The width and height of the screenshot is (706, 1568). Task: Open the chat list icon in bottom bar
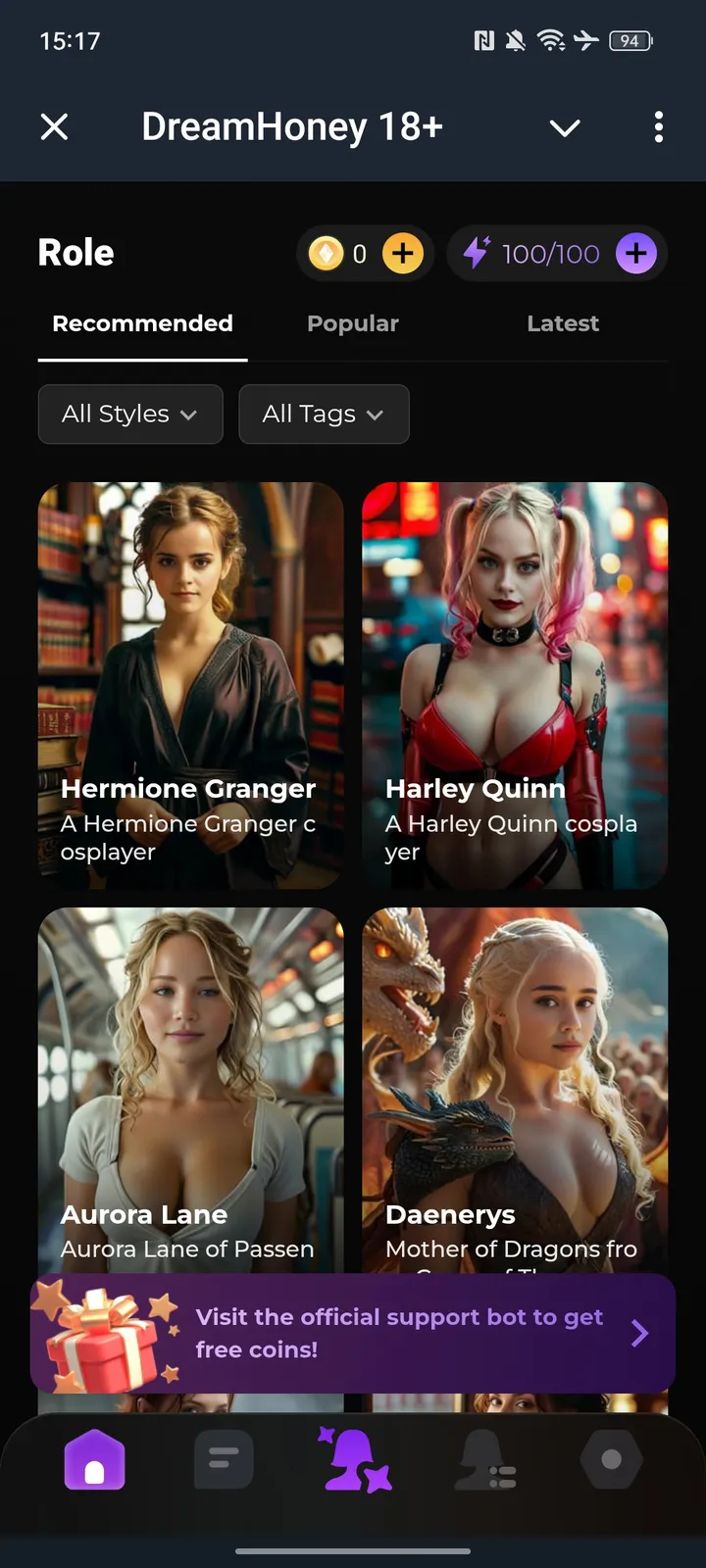(x=223, y=1459)
